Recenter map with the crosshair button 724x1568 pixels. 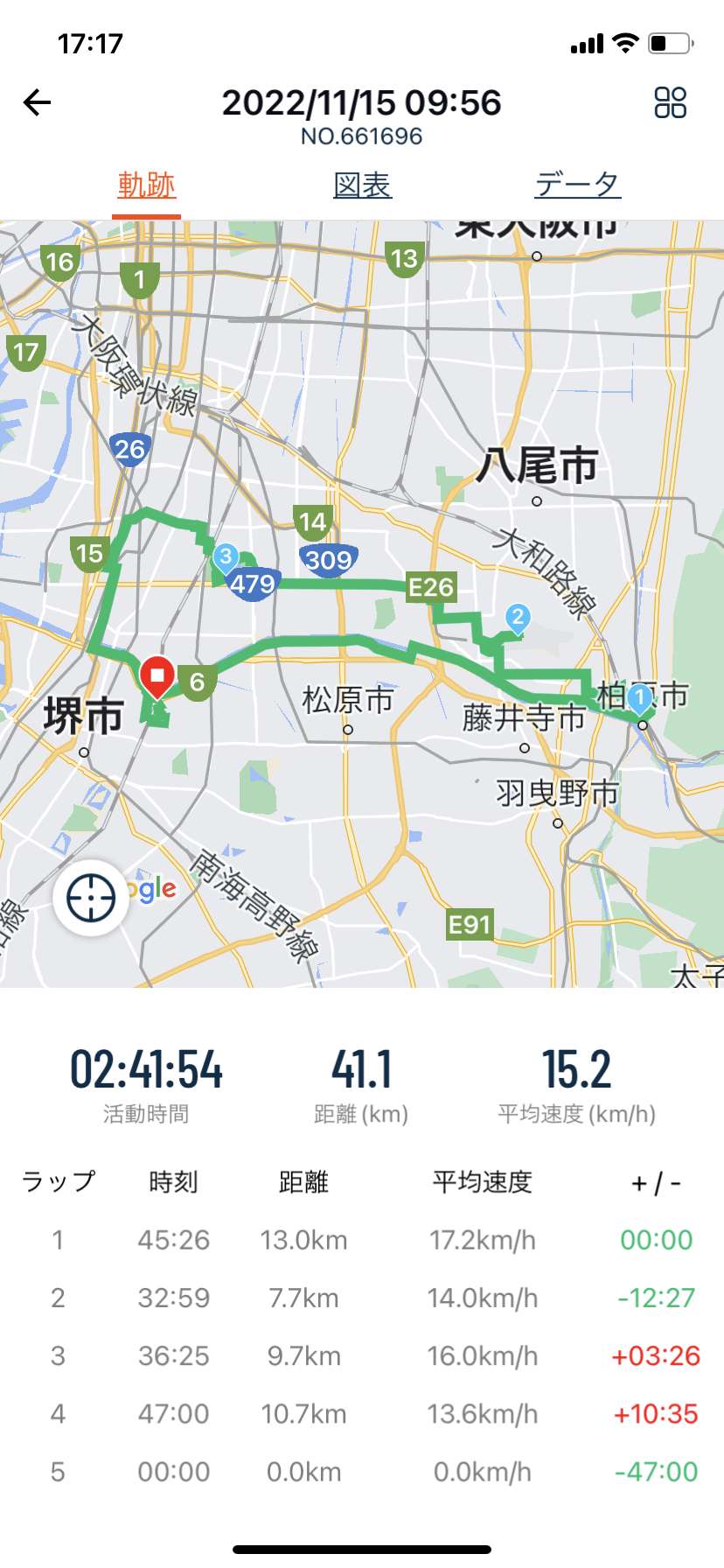[91, 898]
